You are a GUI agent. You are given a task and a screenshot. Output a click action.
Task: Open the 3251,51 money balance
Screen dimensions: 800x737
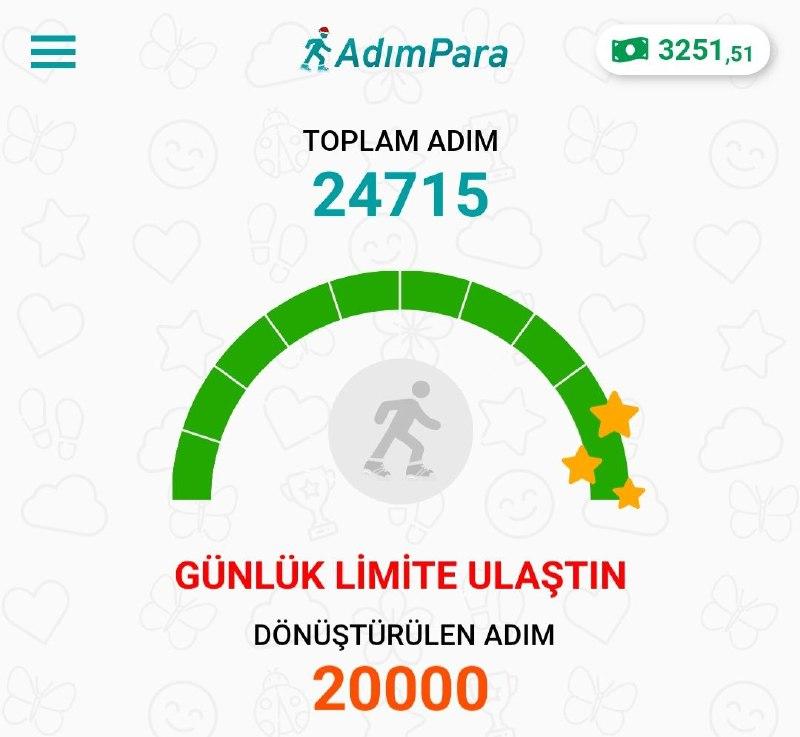coord(683,51)
